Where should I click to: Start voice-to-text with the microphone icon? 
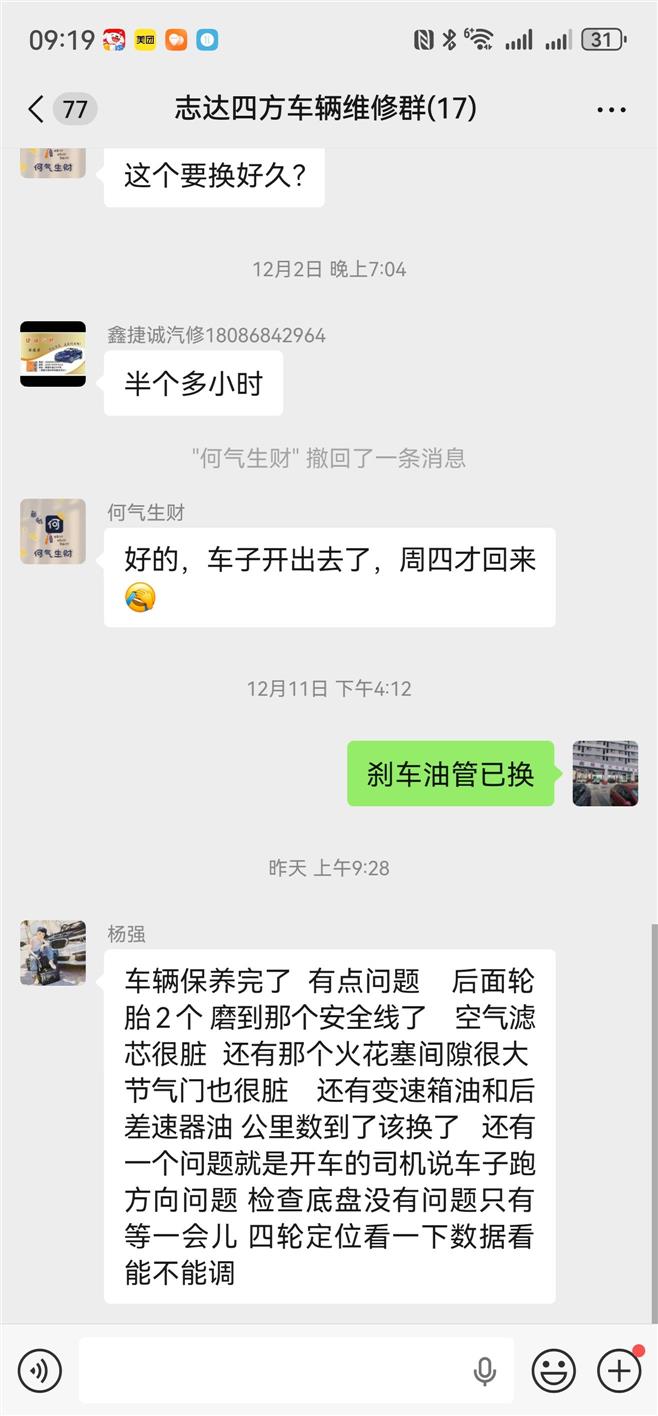point(485,1370)
